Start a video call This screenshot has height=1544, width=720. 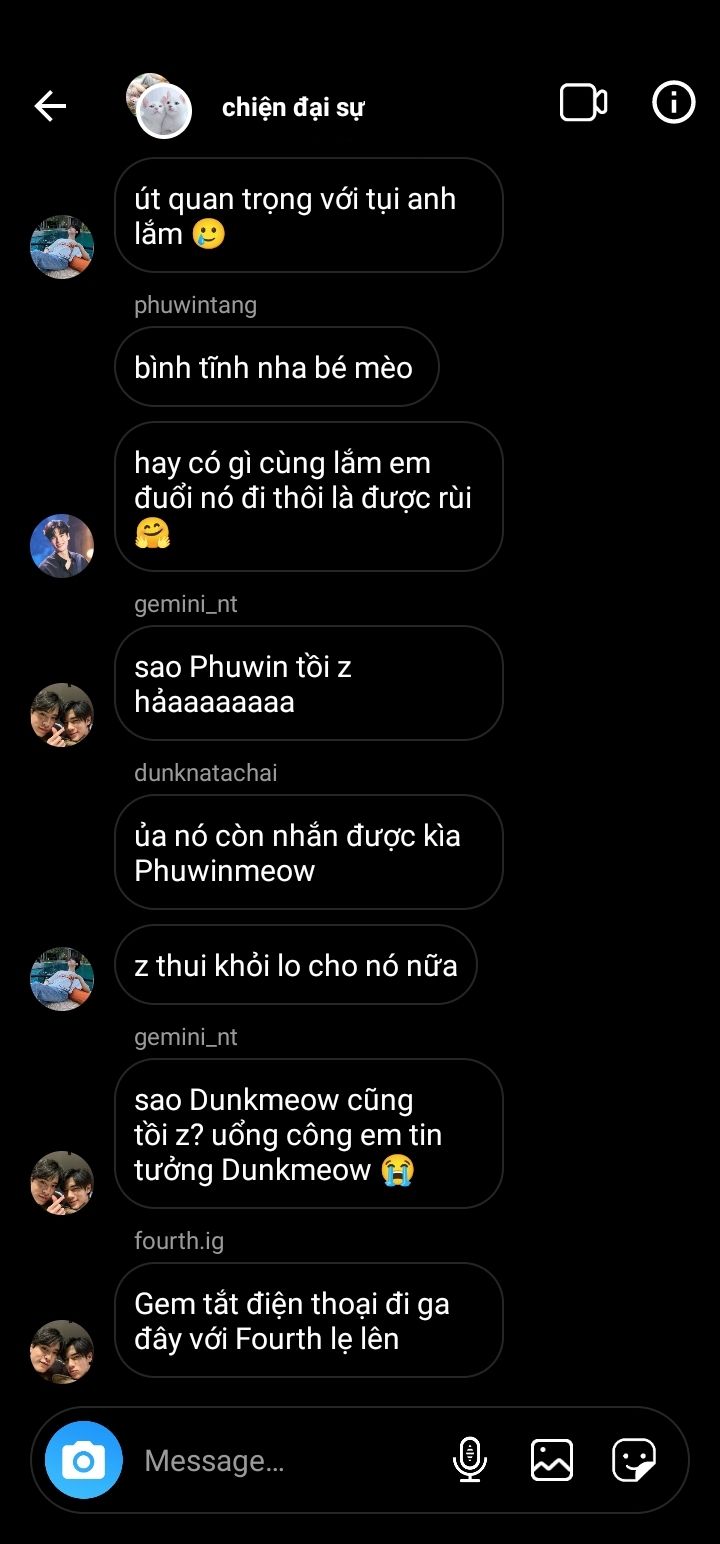(583, 103)
